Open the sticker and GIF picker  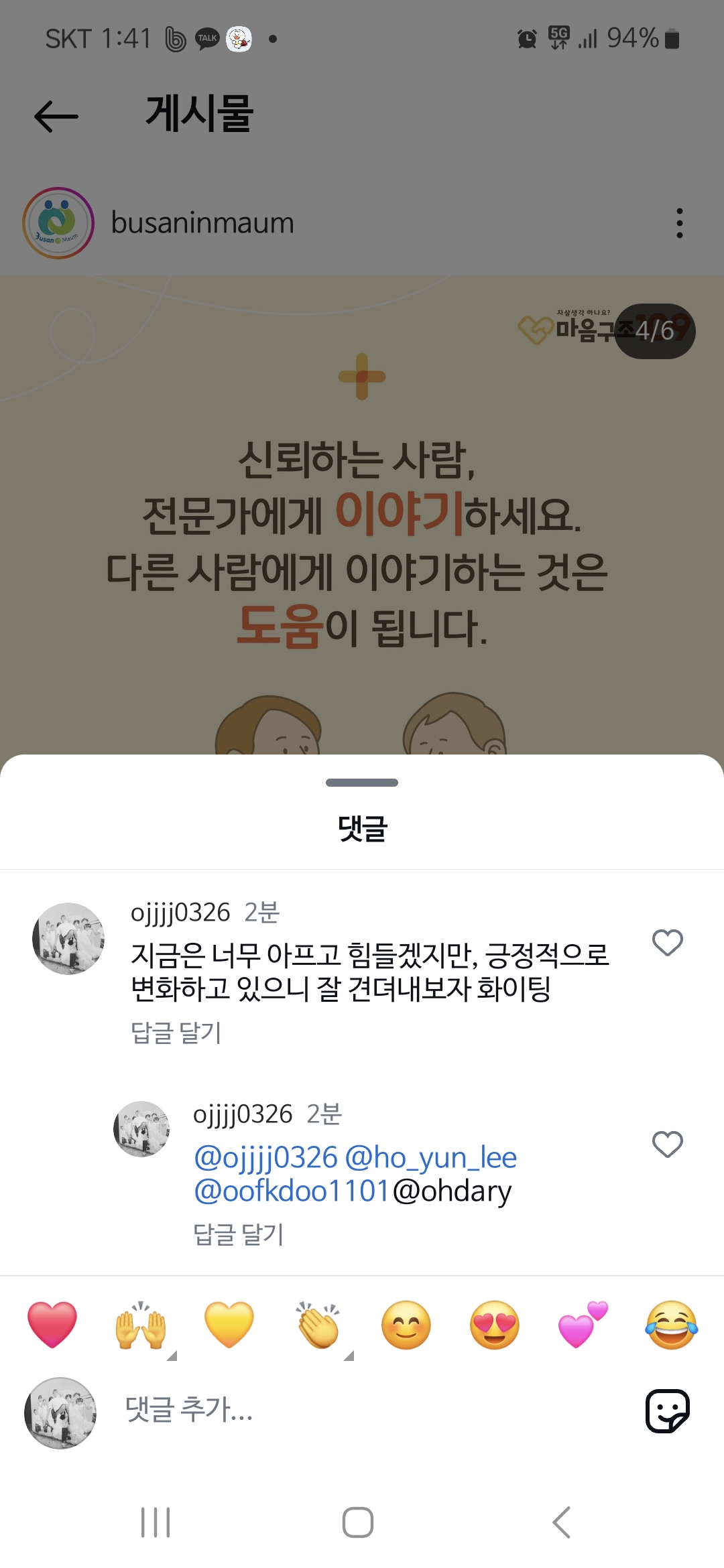point(667,1411)
